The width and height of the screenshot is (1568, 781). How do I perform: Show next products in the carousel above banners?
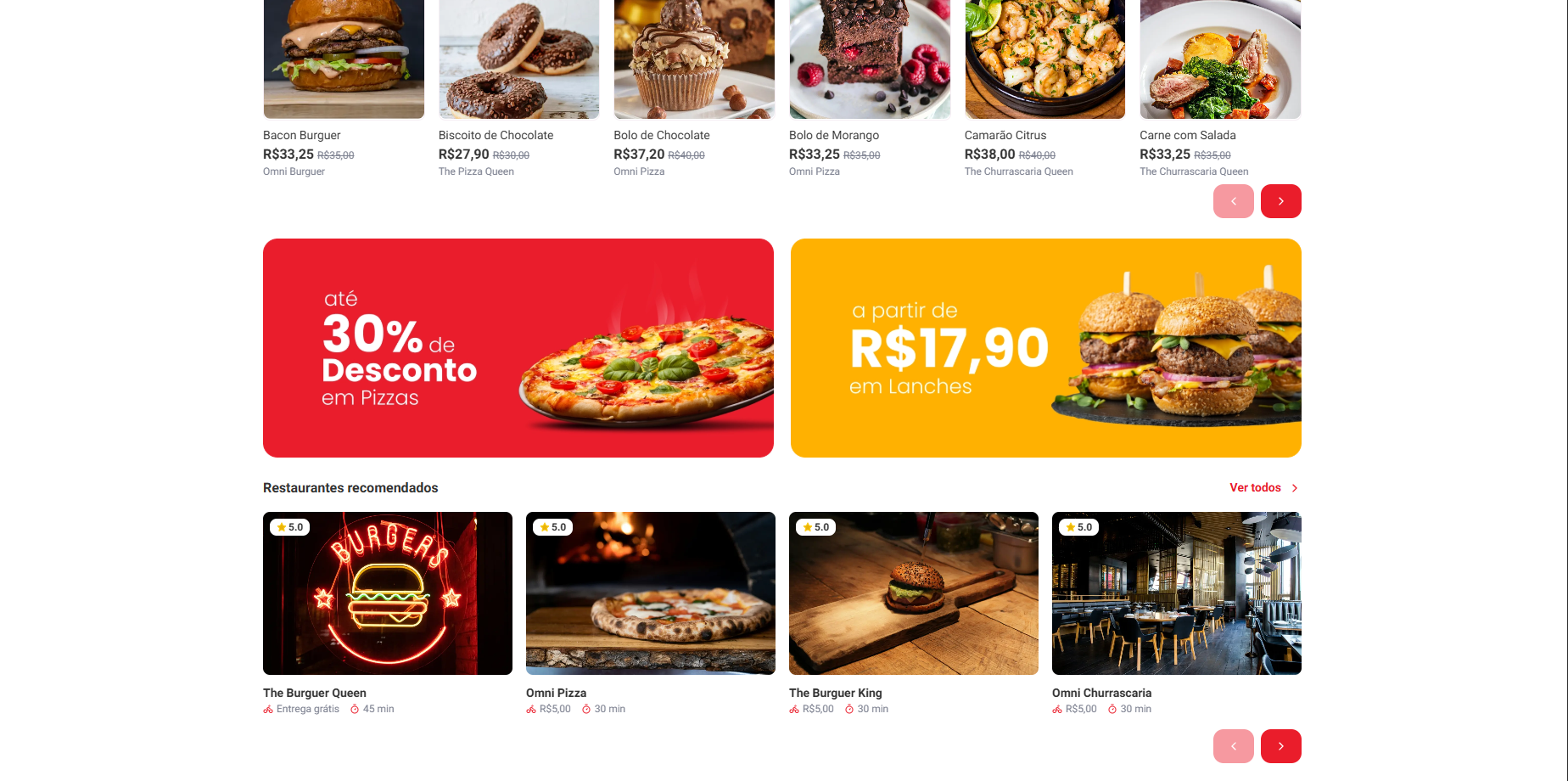(1280, 201)
